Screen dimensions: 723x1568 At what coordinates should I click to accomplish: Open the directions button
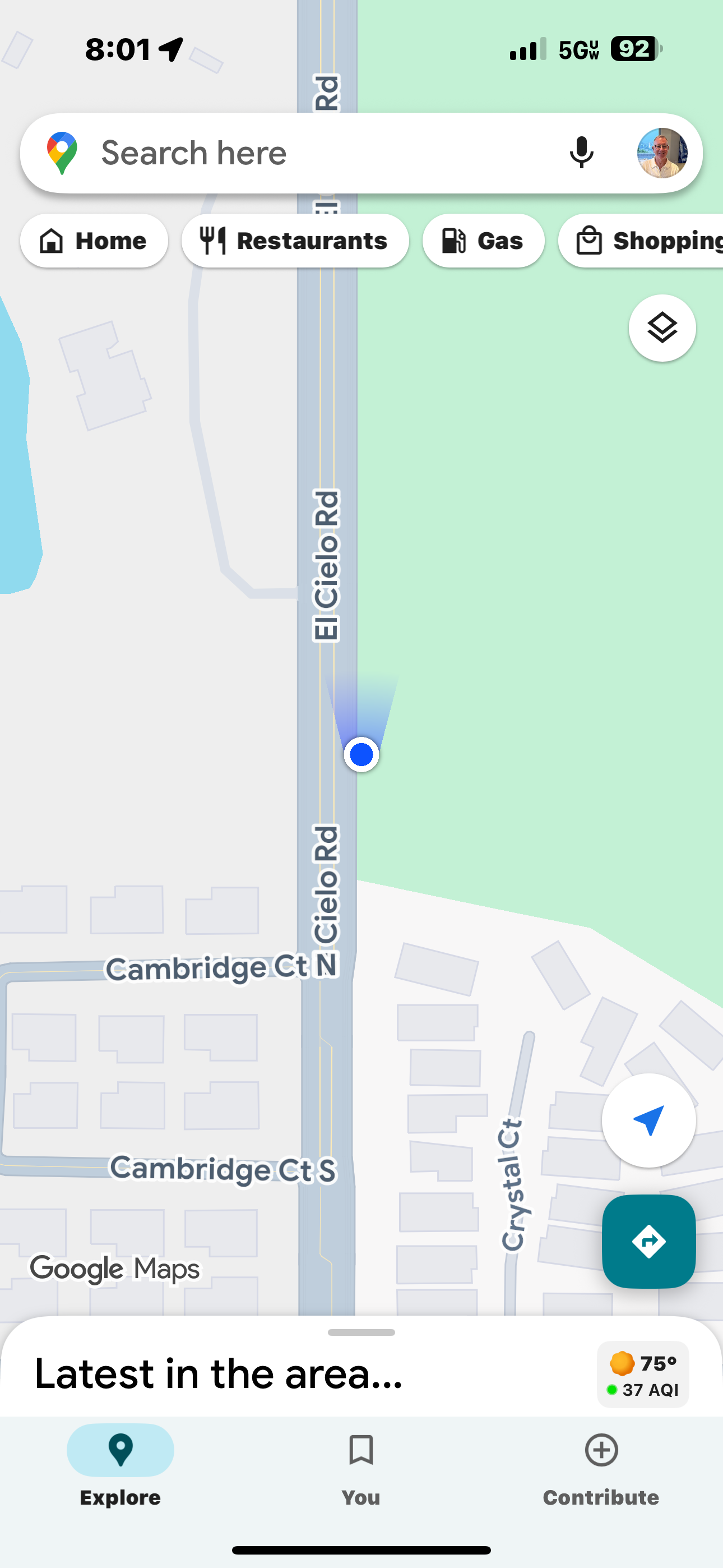[x=648, y=1242]
